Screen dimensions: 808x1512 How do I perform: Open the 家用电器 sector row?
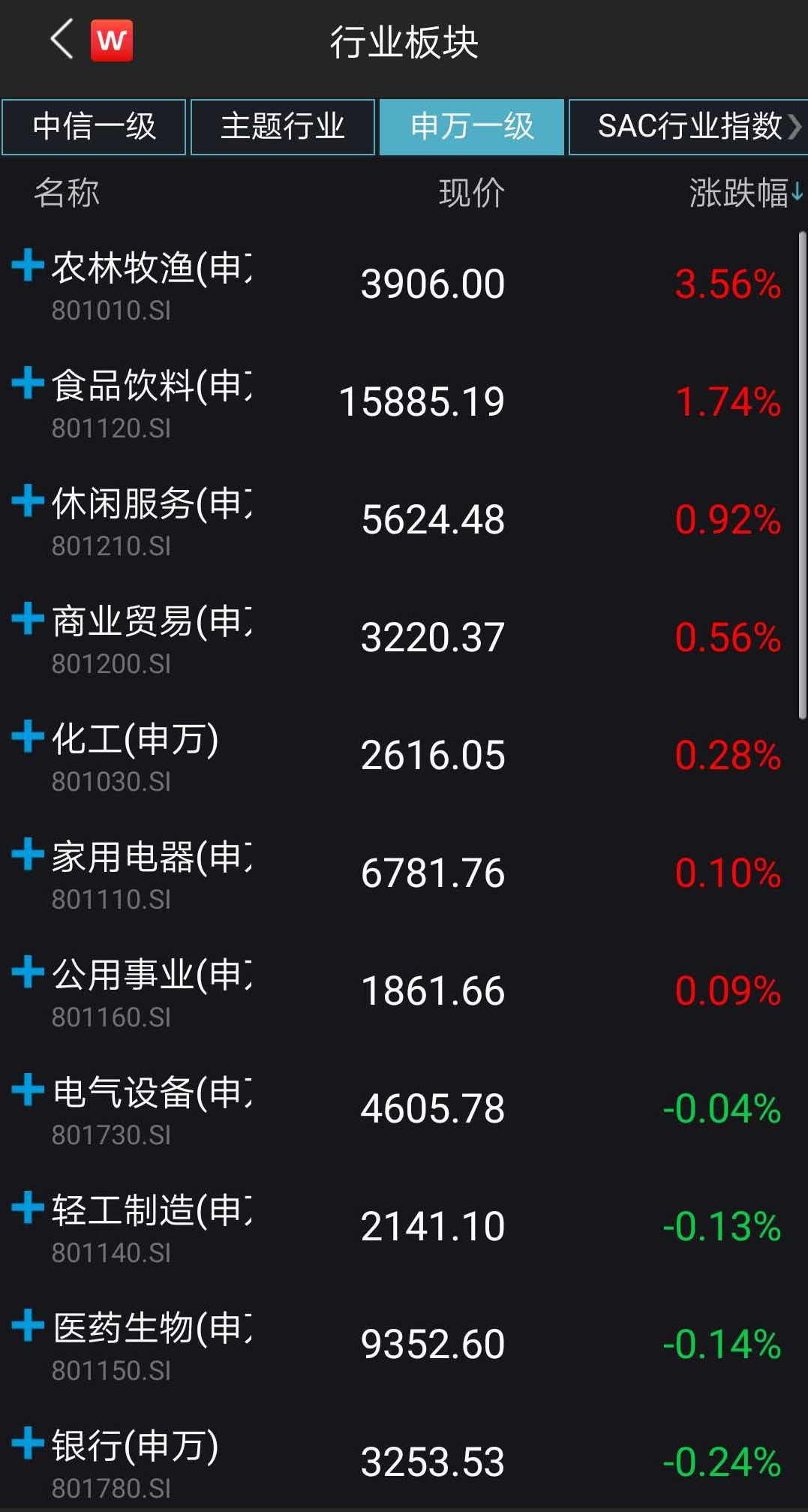click(398, 873)
